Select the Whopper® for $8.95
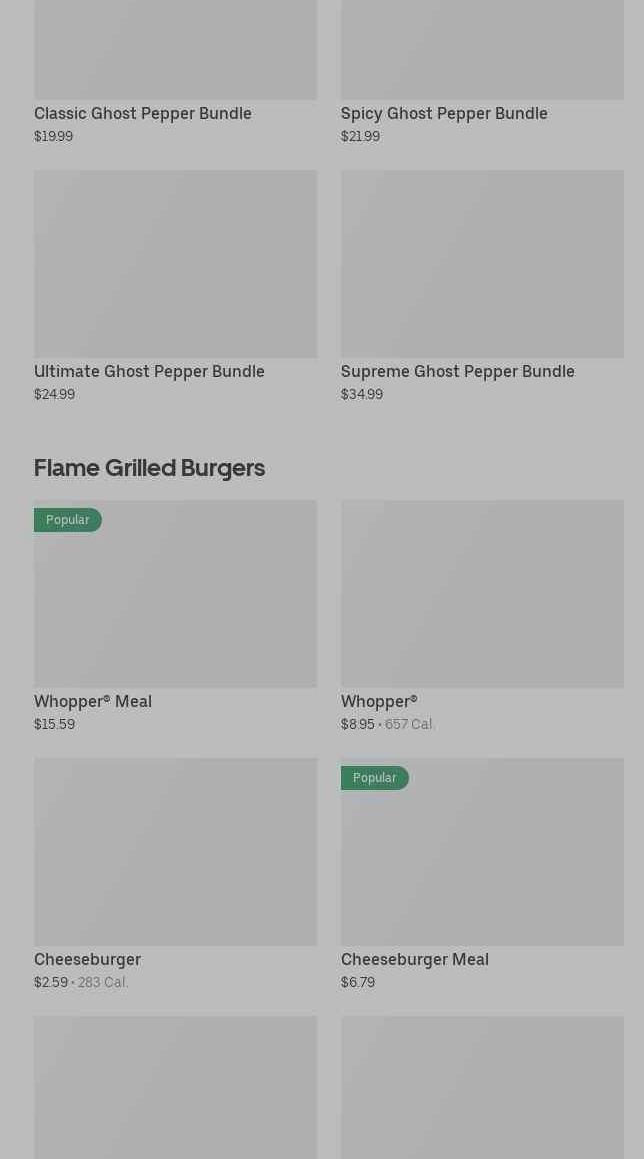The width and height of the screenshot is (644, 1159). (482, 594)
